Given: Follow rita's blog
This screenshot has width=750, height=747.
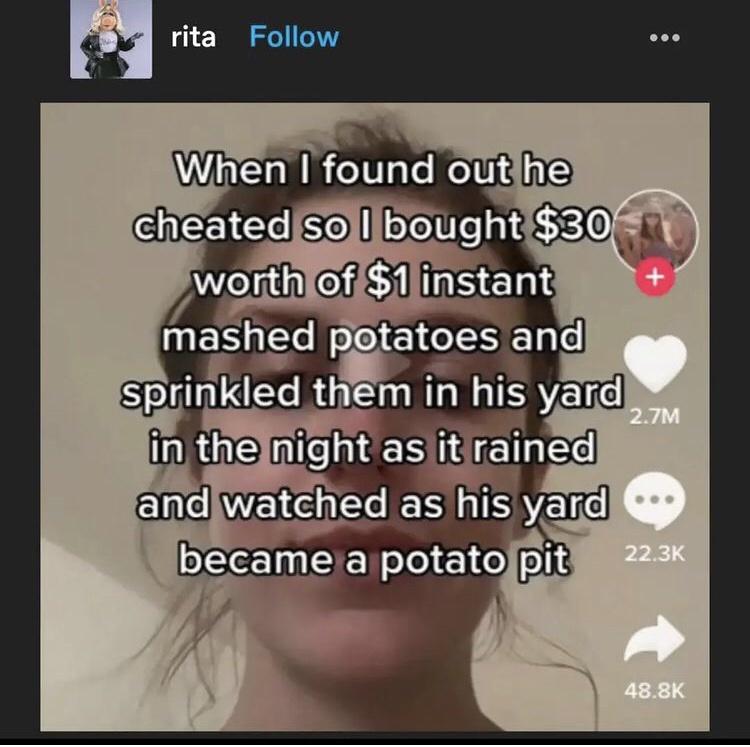Looking at the screenshot, I should 293,38.
